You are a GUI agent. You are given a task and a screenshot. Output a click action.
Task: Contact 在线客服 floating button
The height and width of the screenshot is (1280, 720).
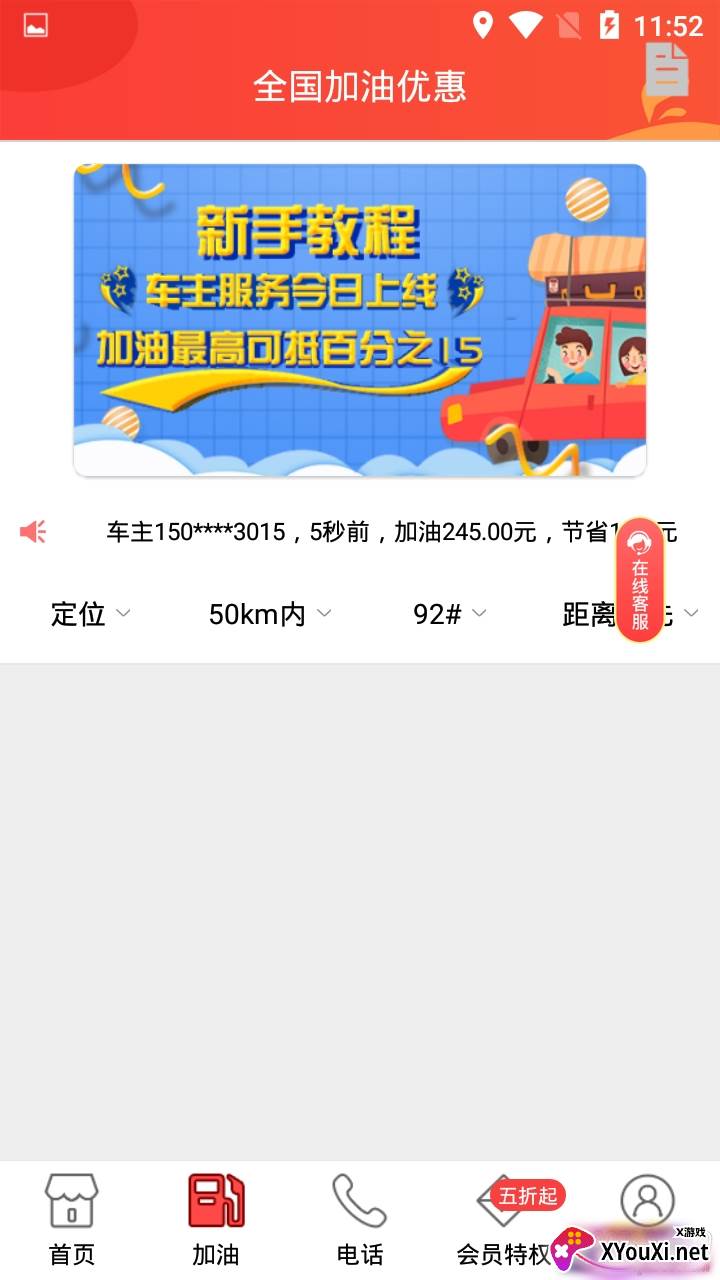point(640,580)
